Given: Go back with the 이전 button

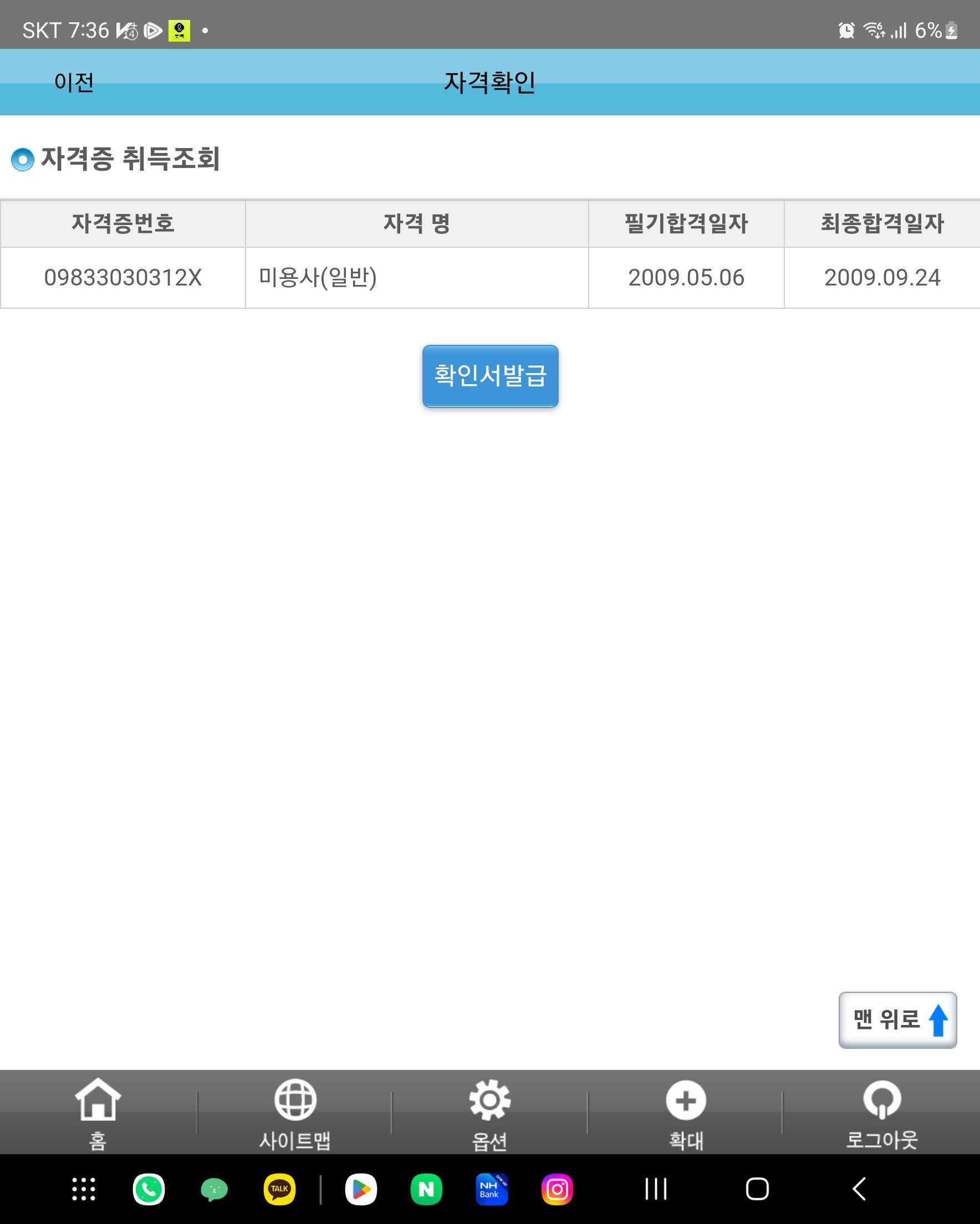Looking at the screenshot, I should click(74, 82).
